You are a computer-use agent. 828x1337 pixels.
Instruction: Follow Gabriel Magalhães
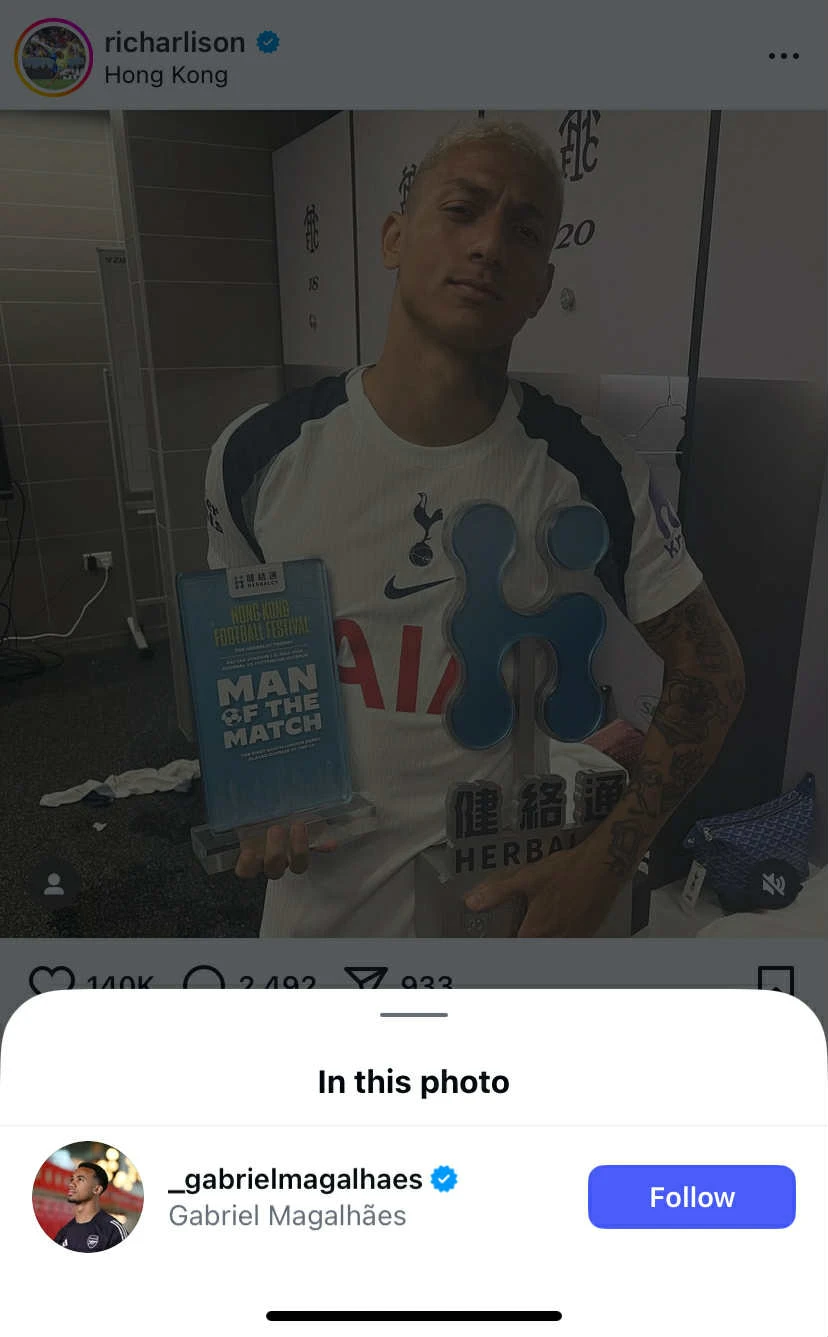[691, 1196]
